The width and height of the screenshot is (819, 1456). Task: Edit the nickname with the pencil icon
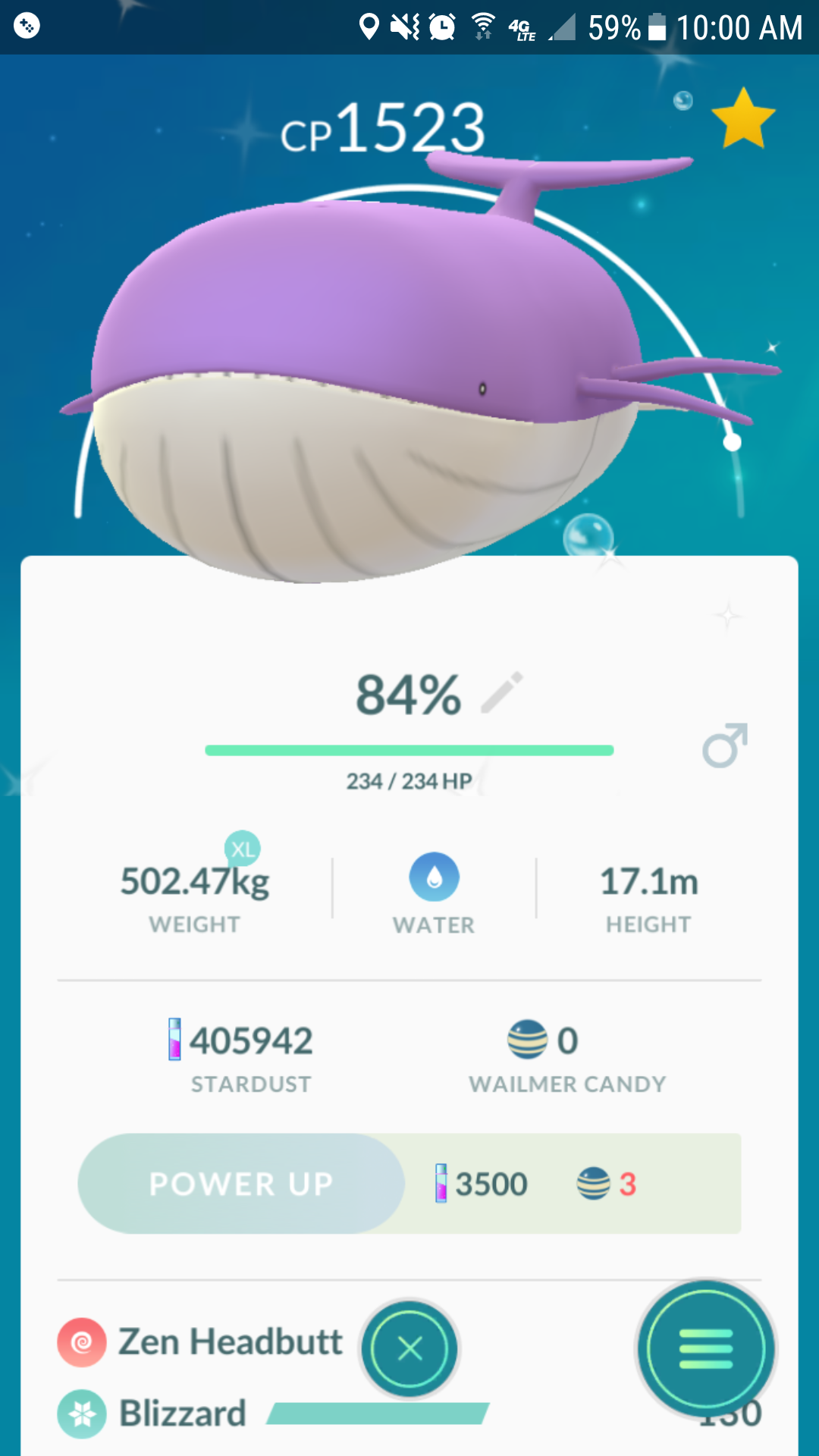coord(502,692)
